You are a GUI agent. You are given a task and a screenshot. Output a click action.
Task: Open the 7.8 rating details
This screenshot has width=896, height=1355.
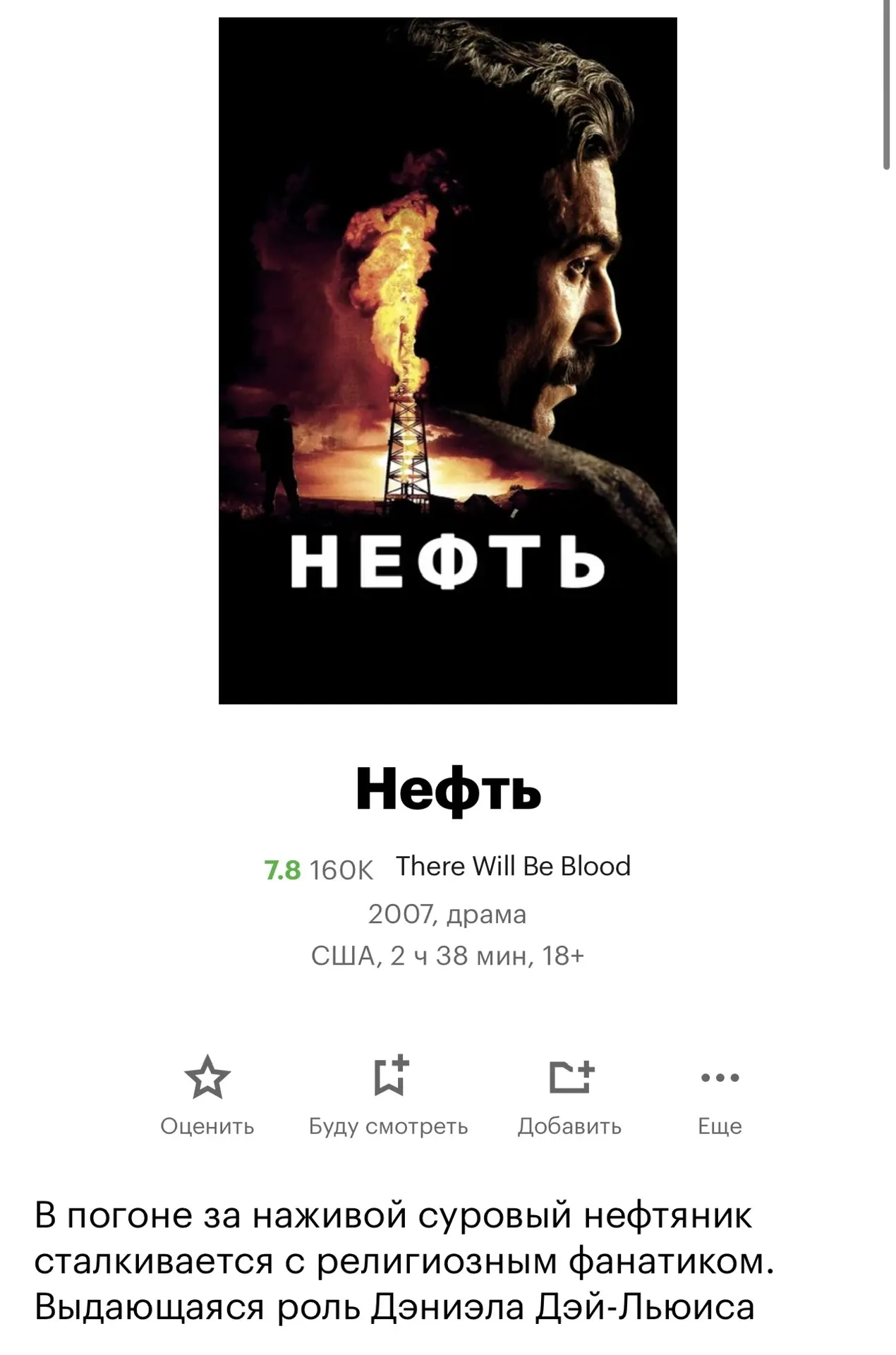coord(283,869)
